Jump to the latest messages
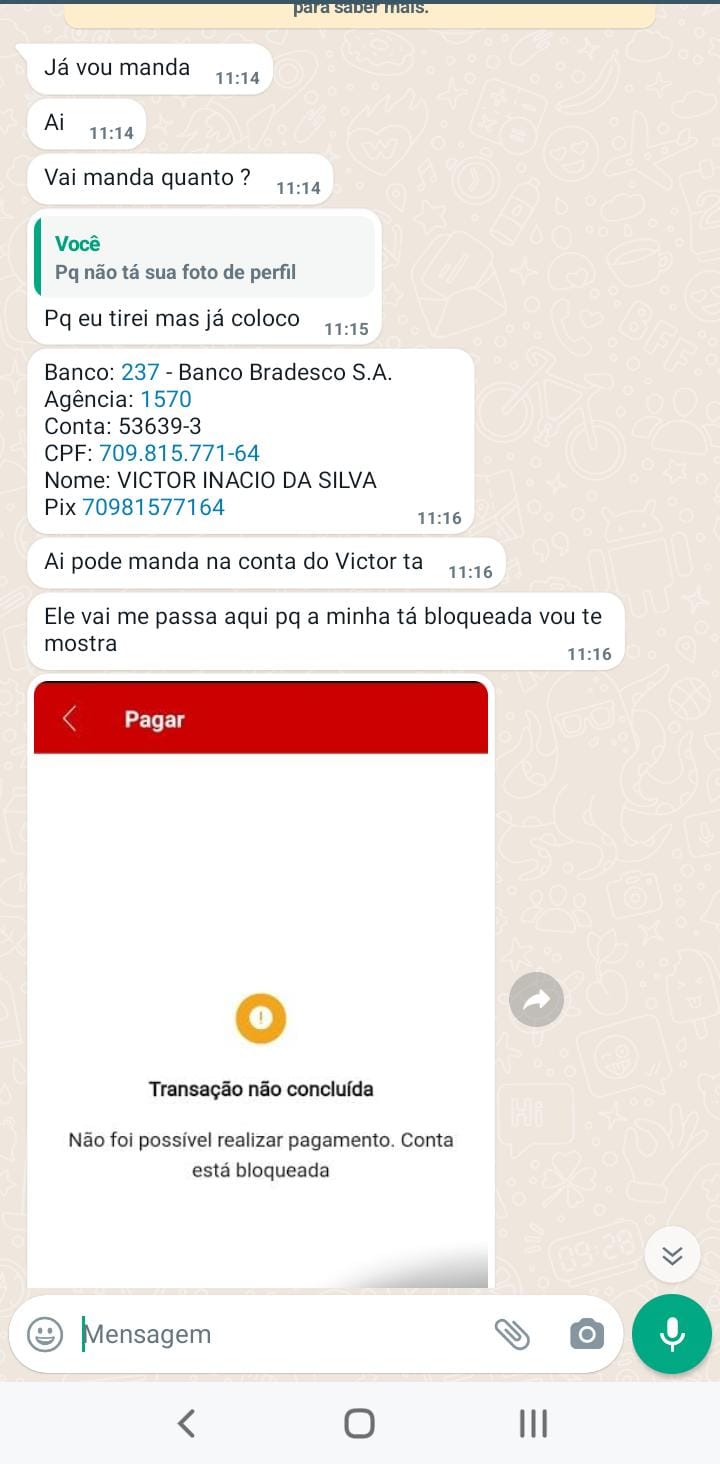Viewport: 720px width, 1464px height. click(672, 1255)
